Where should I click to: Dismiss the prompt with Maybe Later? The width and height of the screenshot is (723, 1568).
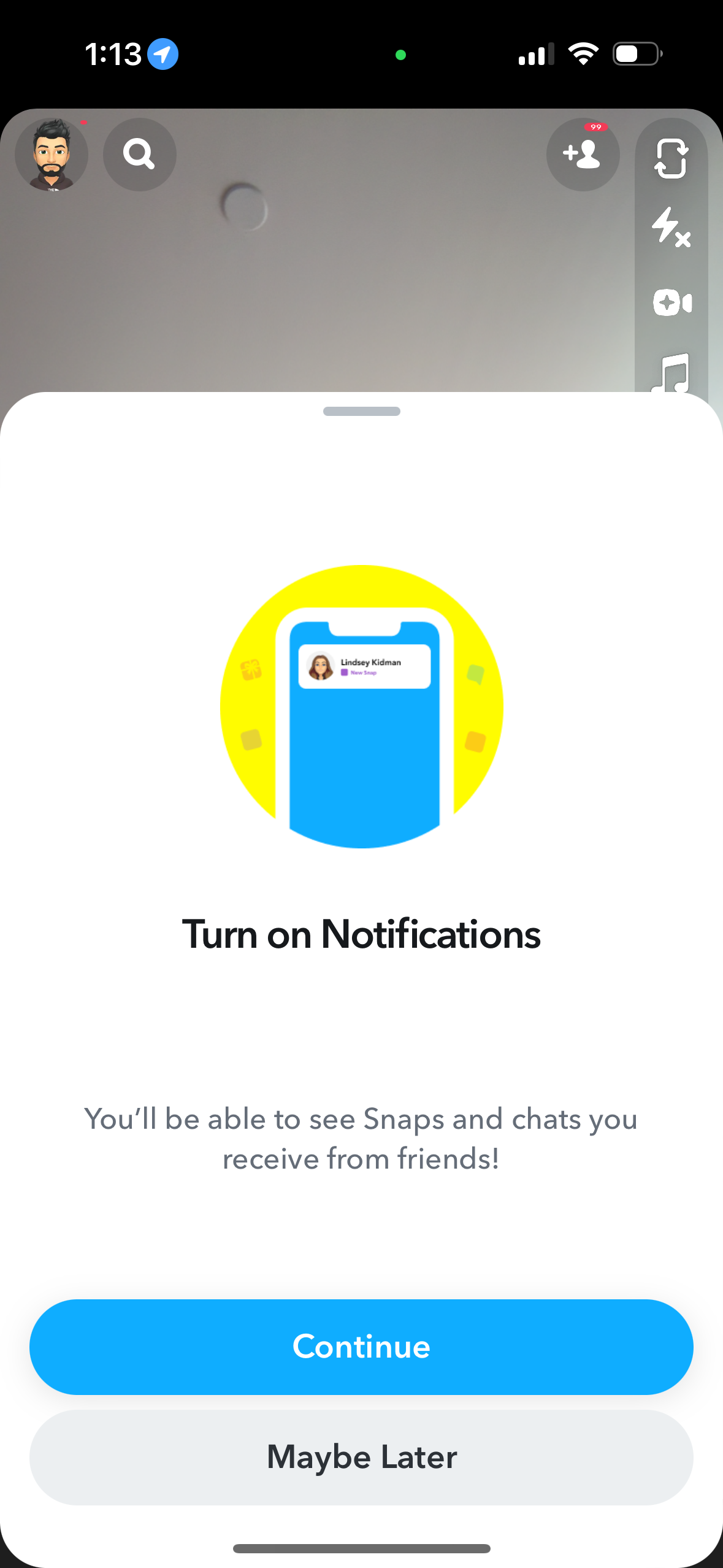(x=361, y=1458)
